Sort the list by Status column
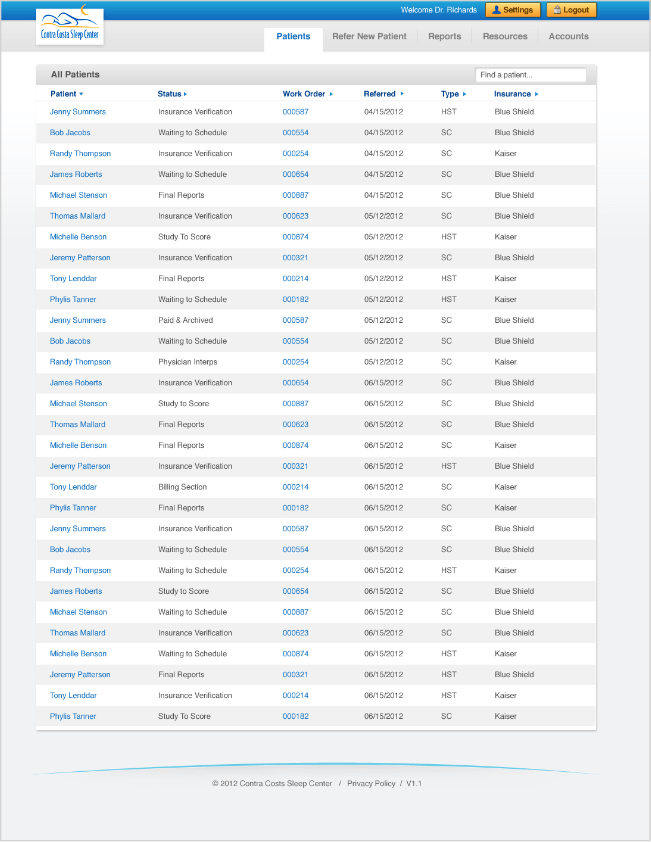651x842 pixels. [x=171, y=94]
